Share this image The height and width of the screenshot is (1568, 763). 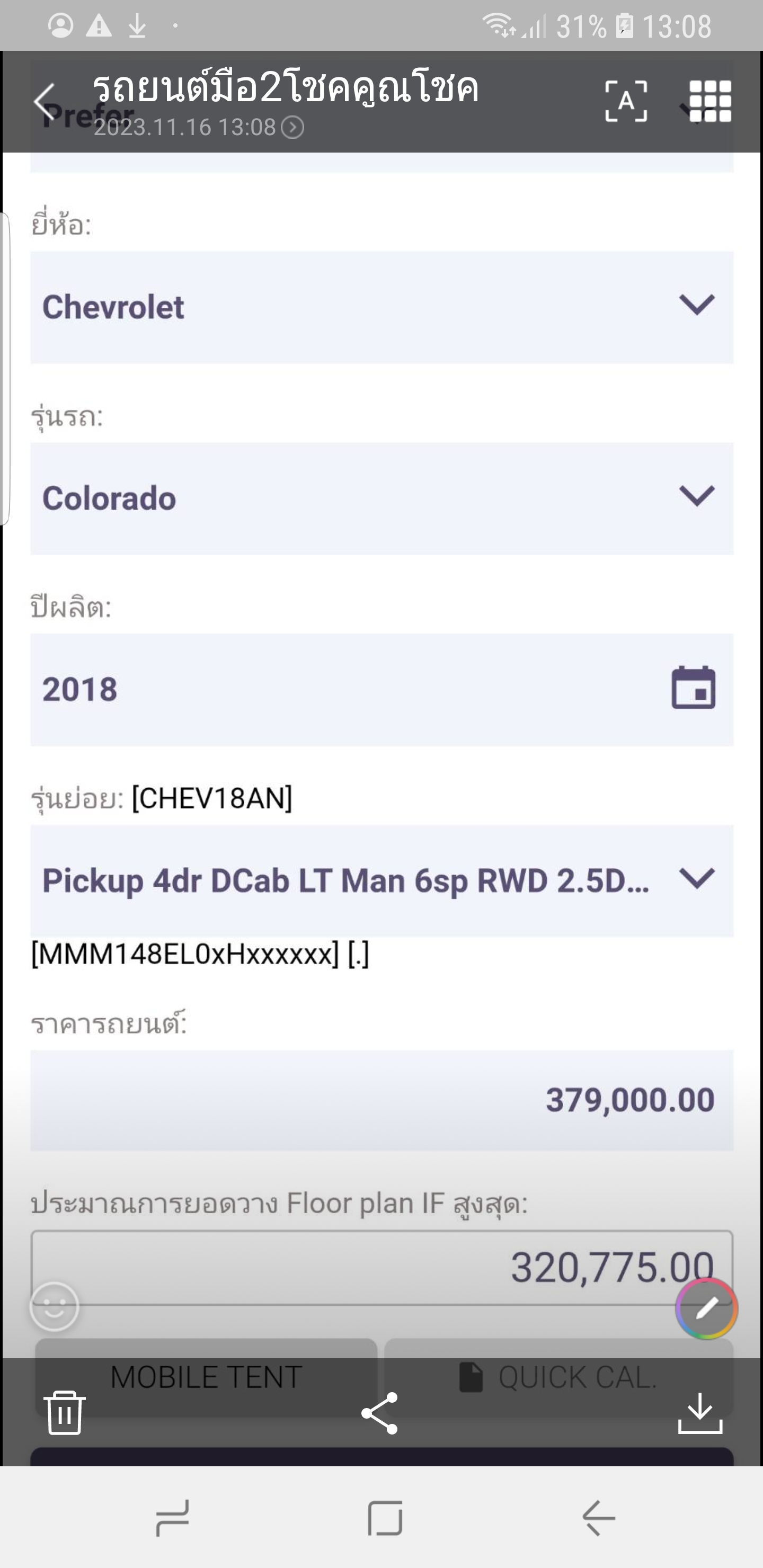(379, 1413)
